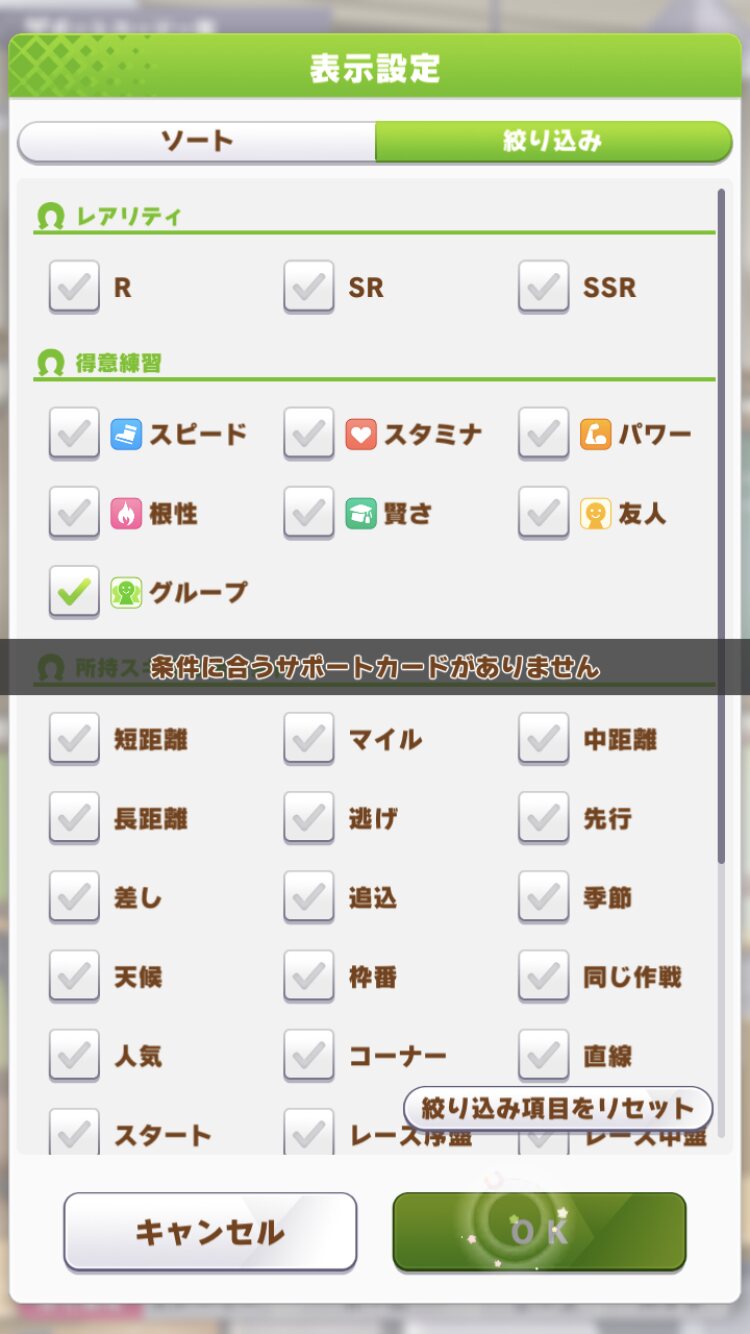Check the スピード training checkbox
Image resolution: width=750 pixels, height=1334 pixels.
click(74, 434)
